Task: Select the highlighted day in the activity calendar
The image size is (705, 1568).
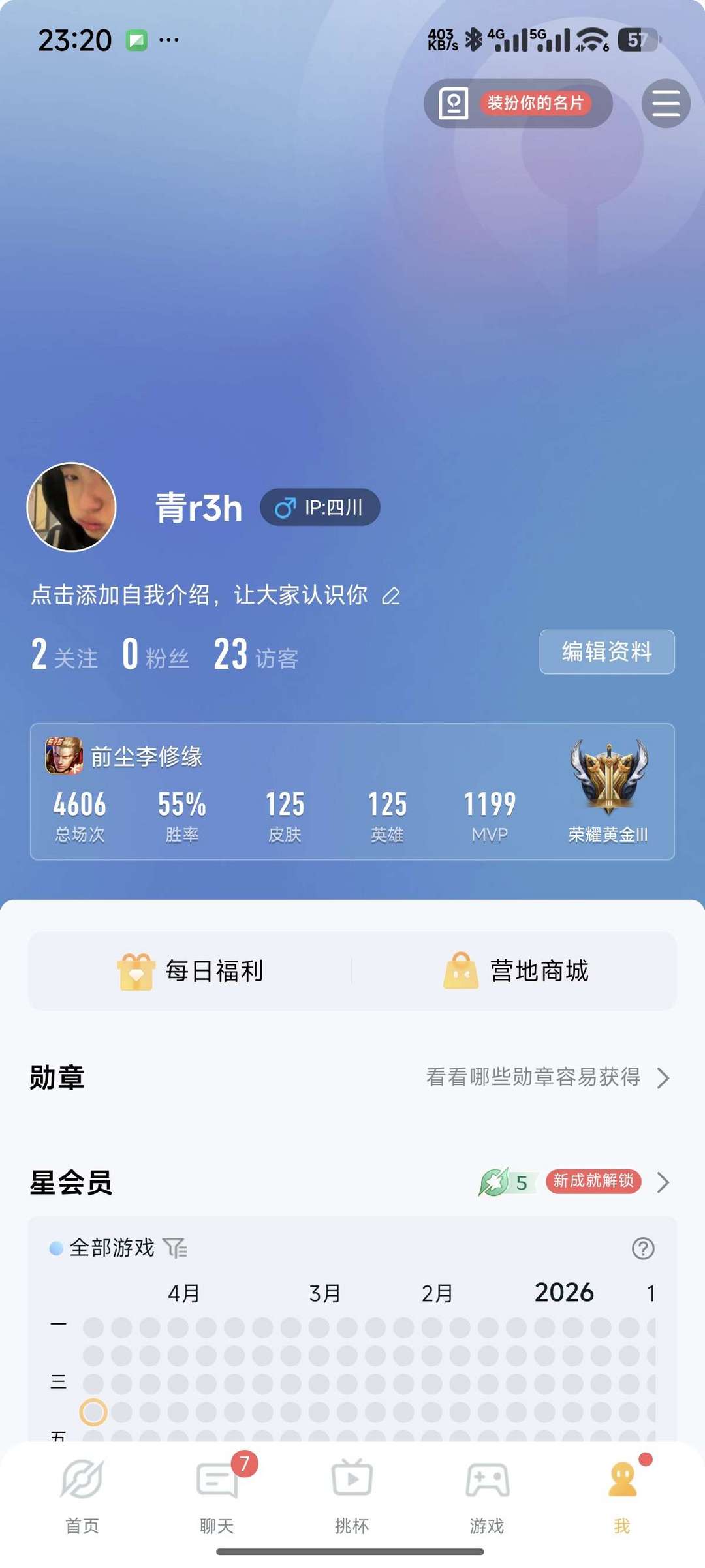Action: click(93, 1412)
